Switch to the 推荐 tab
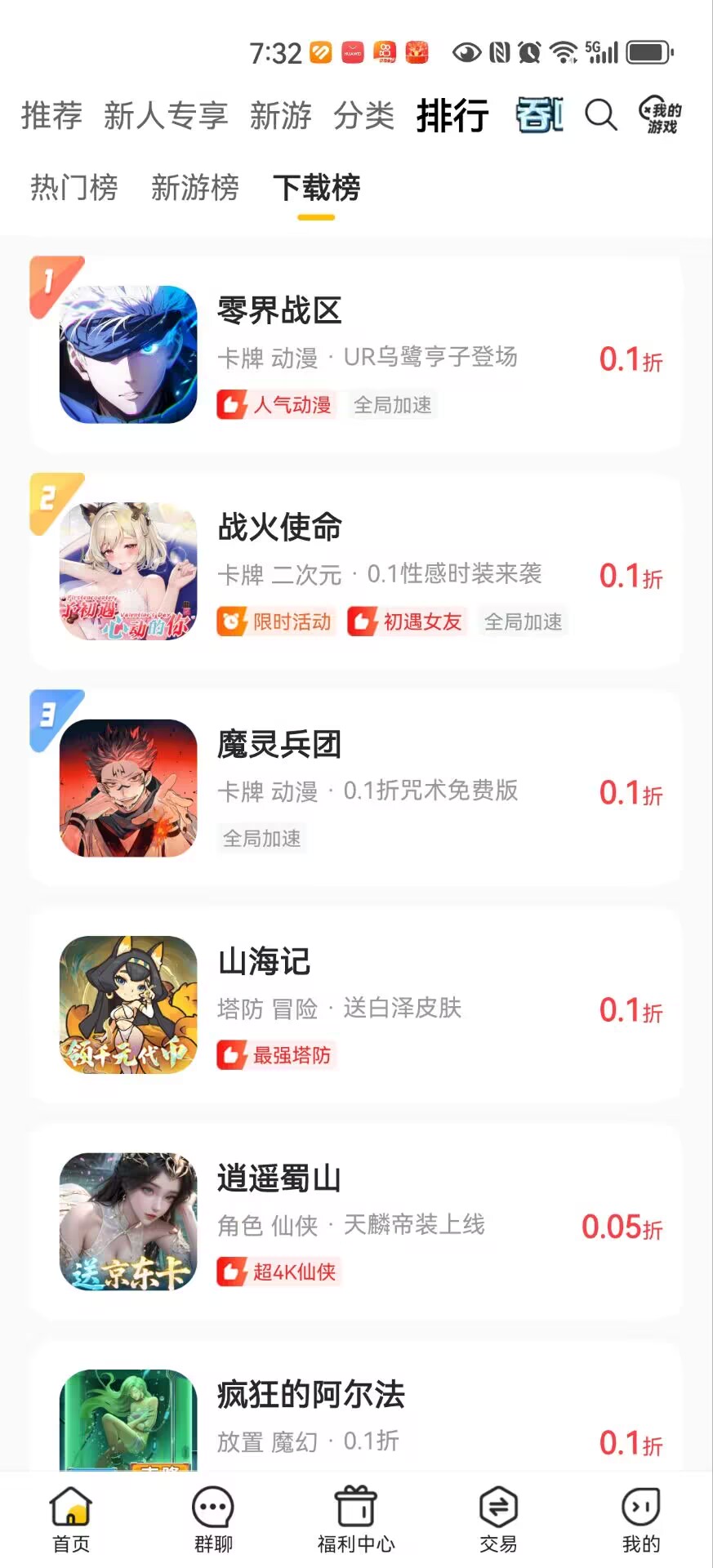The image size is (713, 1568). (51, 115)
